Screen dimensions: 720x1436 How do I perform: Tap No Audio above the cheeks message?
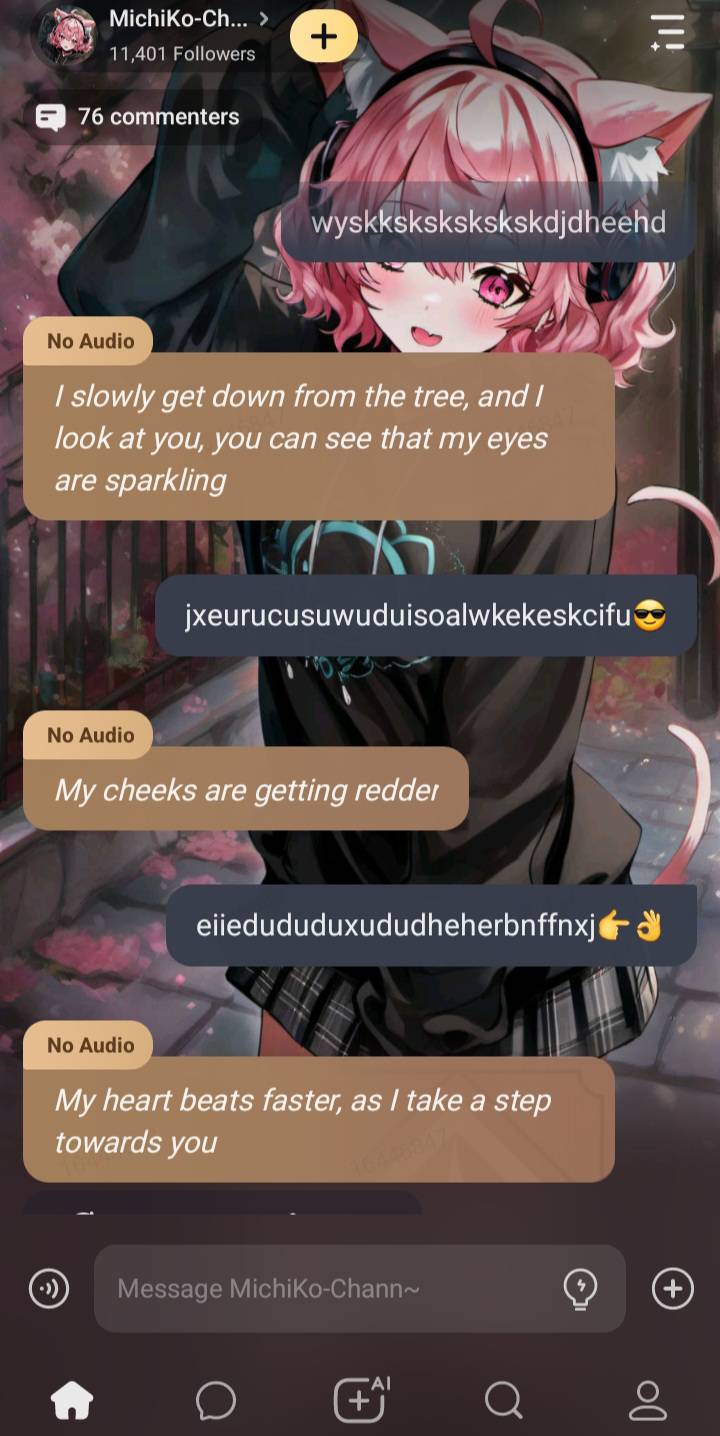pyautogui.click(x=90, y=735)
